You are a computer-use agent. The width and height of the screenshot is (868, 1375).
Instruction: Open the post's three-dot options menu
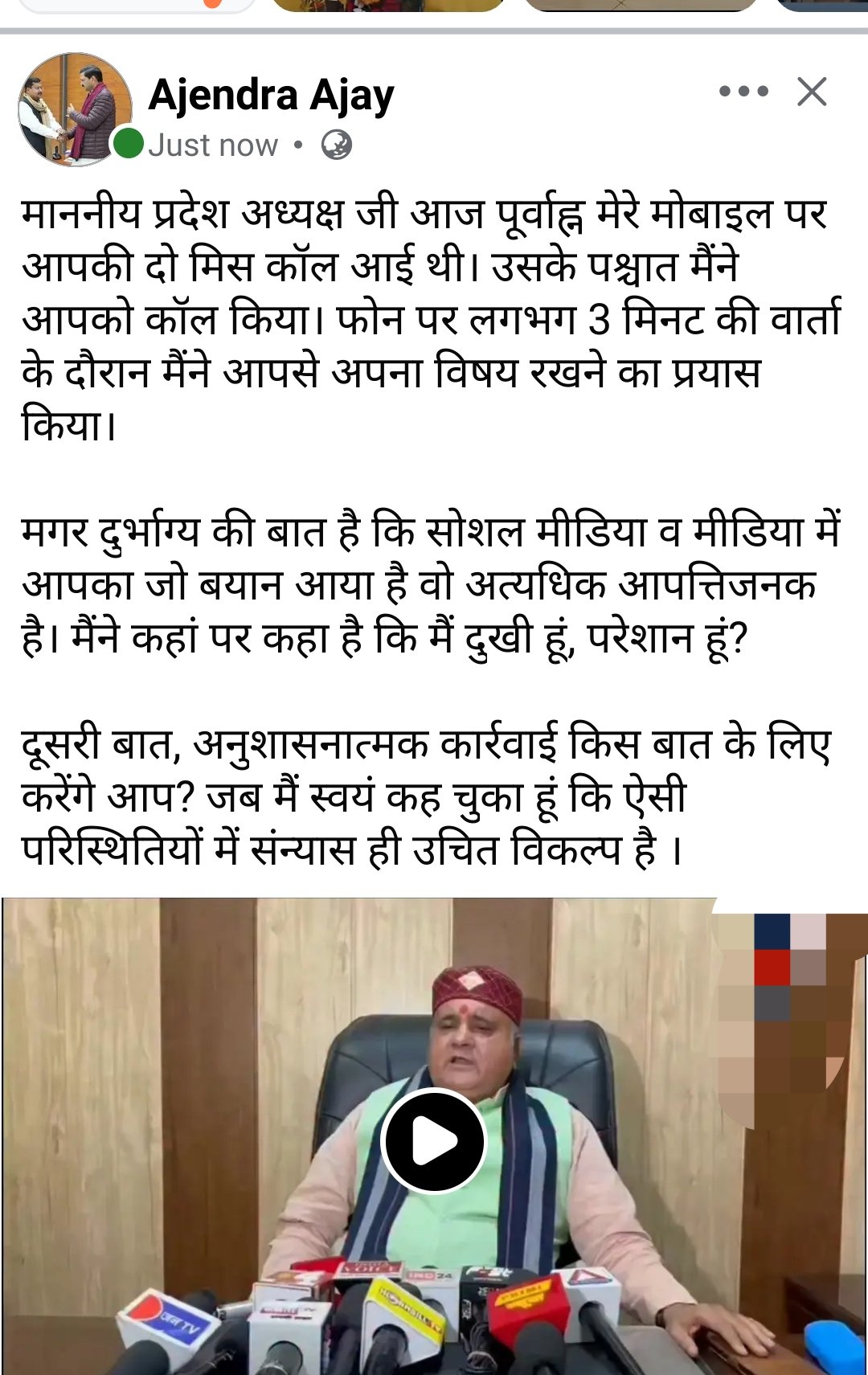743,92
